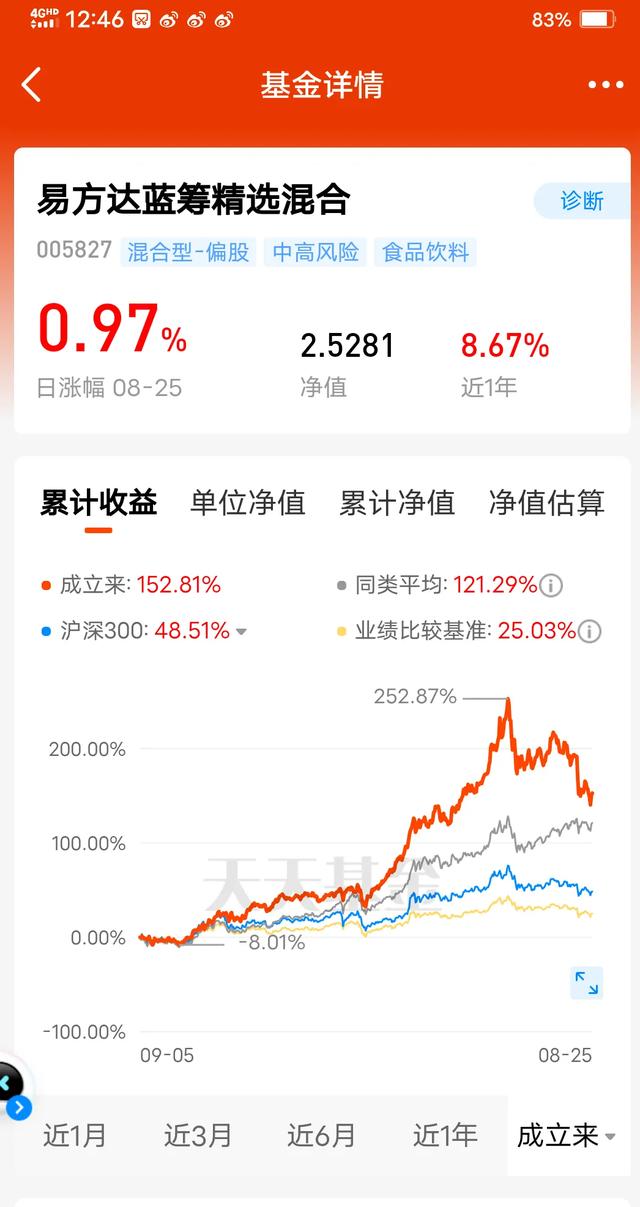
Task: Open the 中高风险 tag
Action: [316, 252]
